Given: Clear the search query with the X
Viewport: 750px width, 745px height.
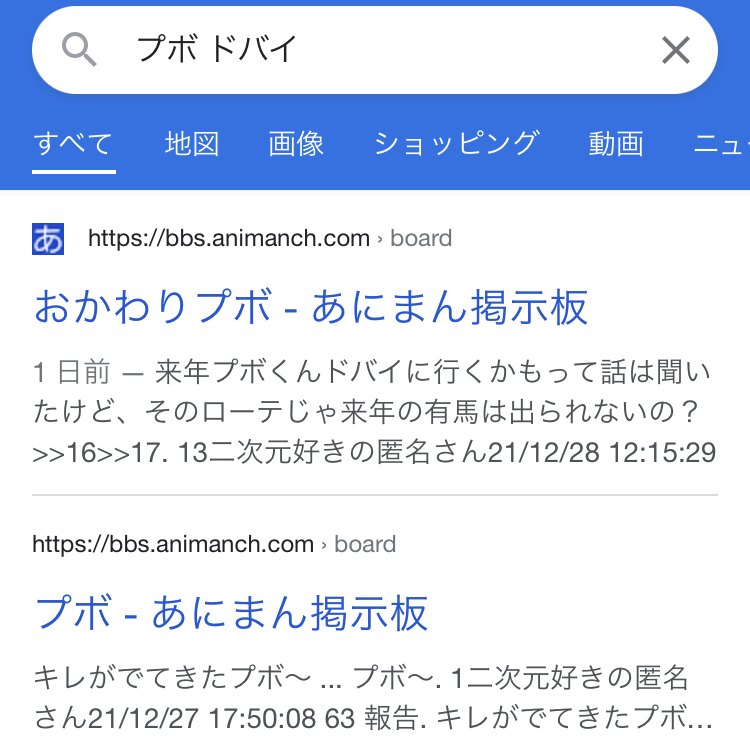Looking at the screenshot, I should pos(676,49).
